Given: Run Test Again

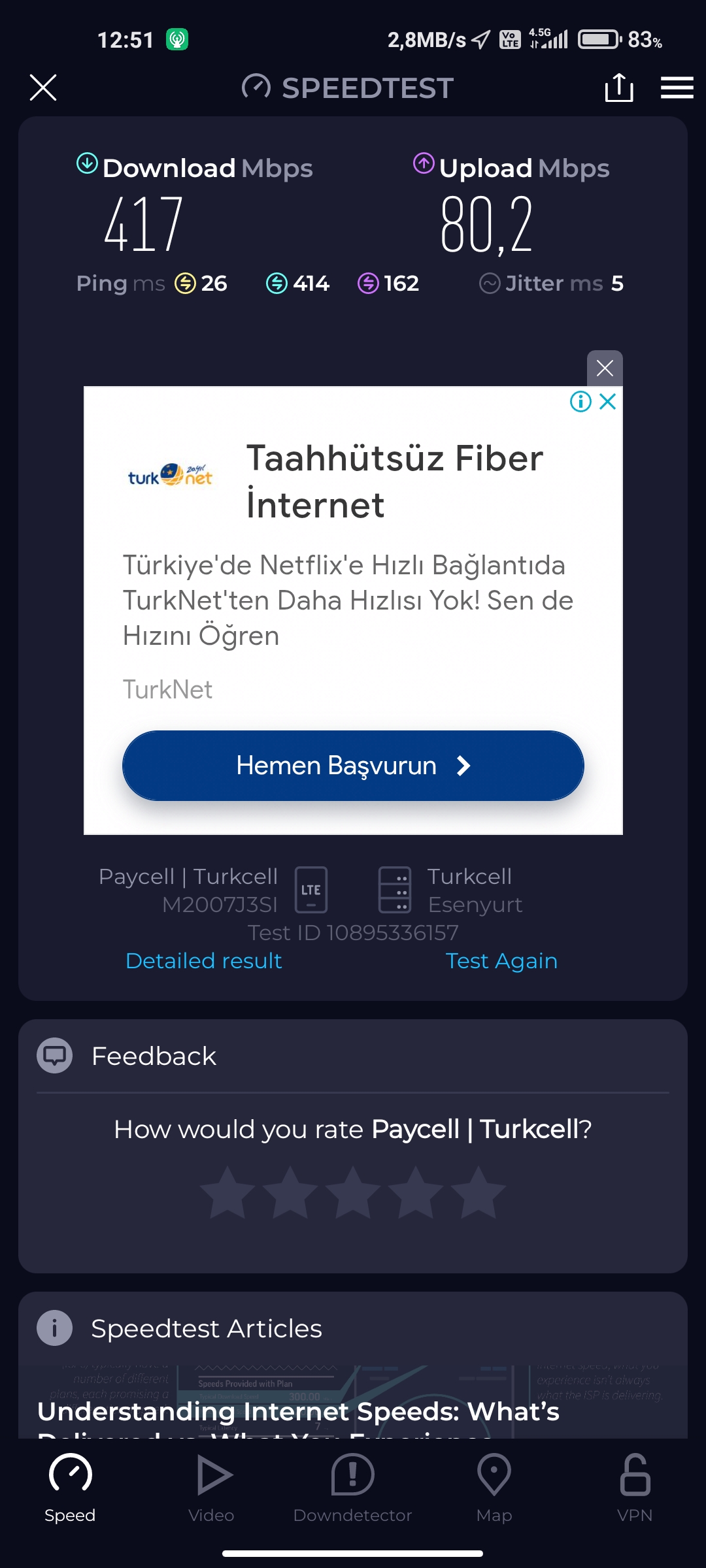Looking at the screenshot, I should tap(501, 961).
